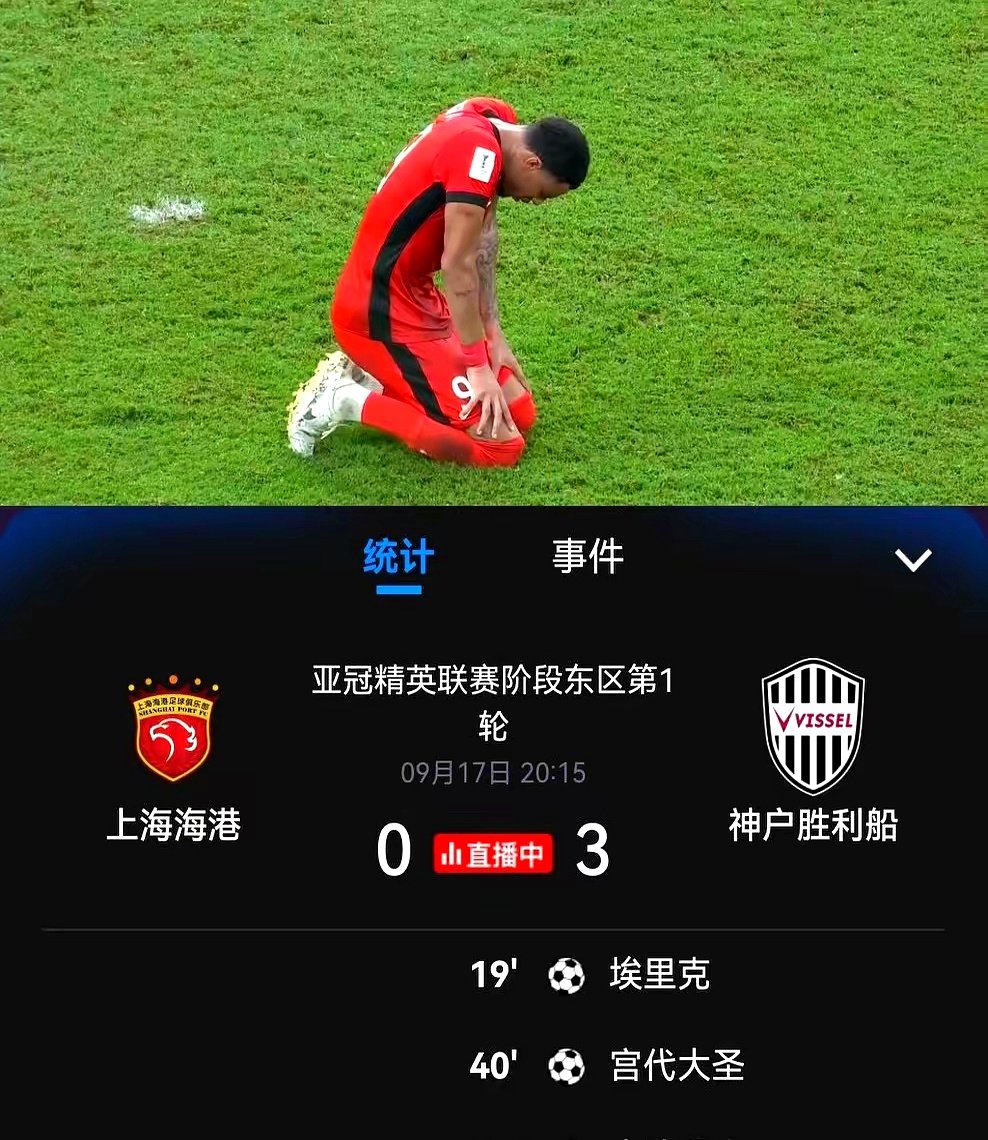Switch to the 事件 events tab
The image size is (988, 1140).
click(588, 556)
